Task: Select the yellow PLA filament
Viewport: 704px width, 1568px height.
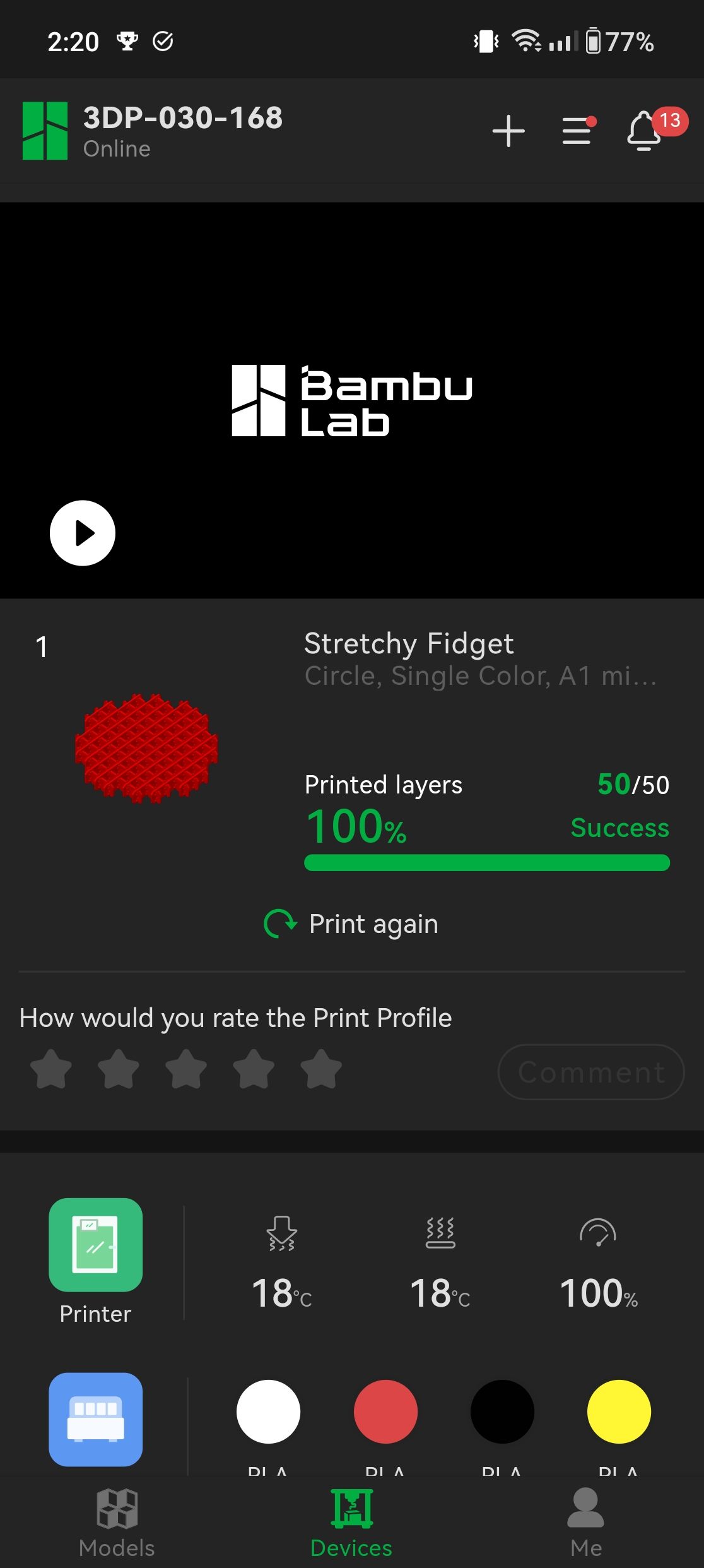Action: (x=619, y=1411)
